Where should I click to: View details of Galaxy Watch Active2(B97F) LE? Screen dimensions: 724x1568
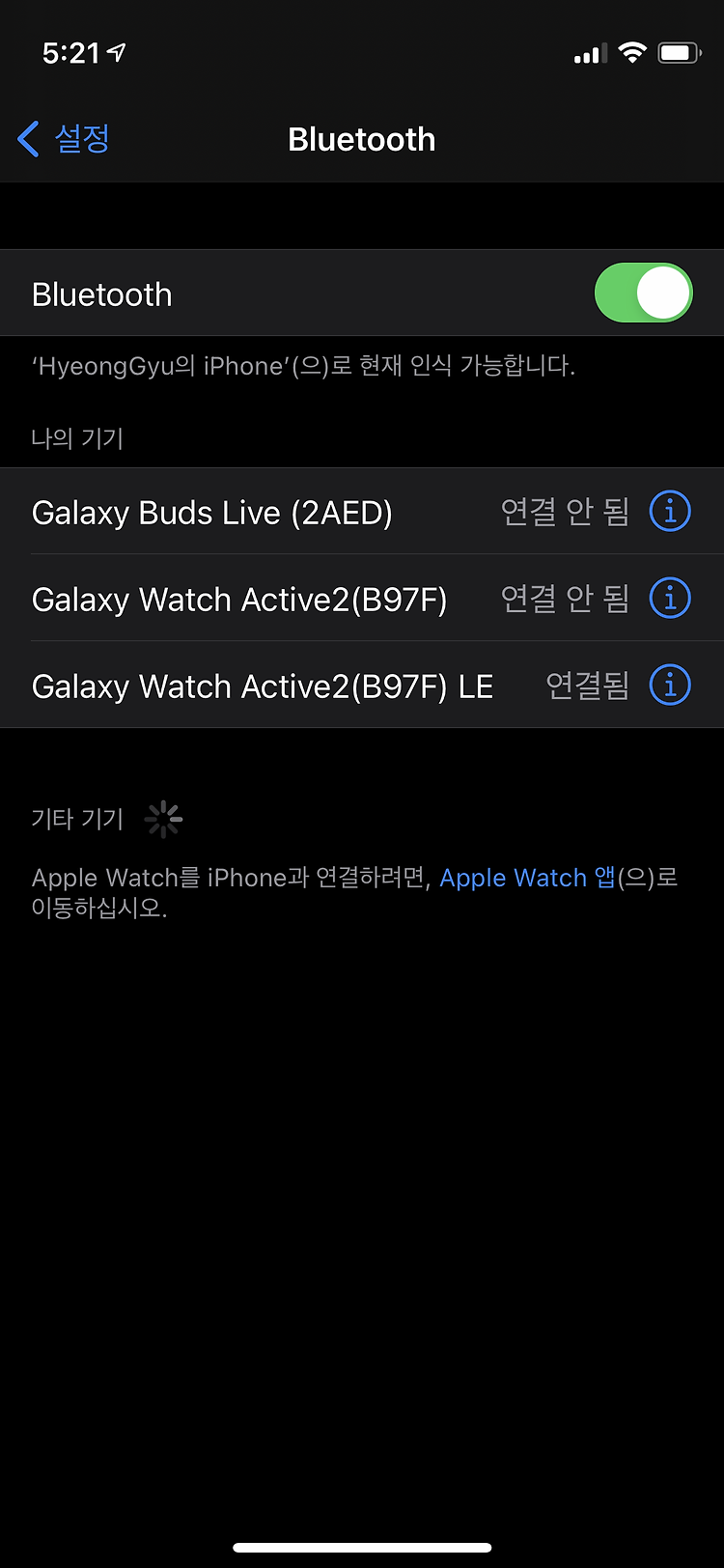670,685
